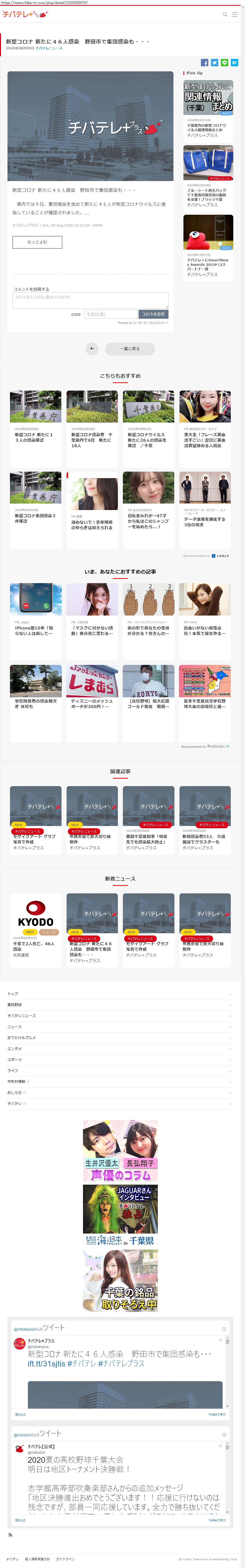
Task: Open the KYODO 千葉で2人死亡 news card
Action: point(35,928)
